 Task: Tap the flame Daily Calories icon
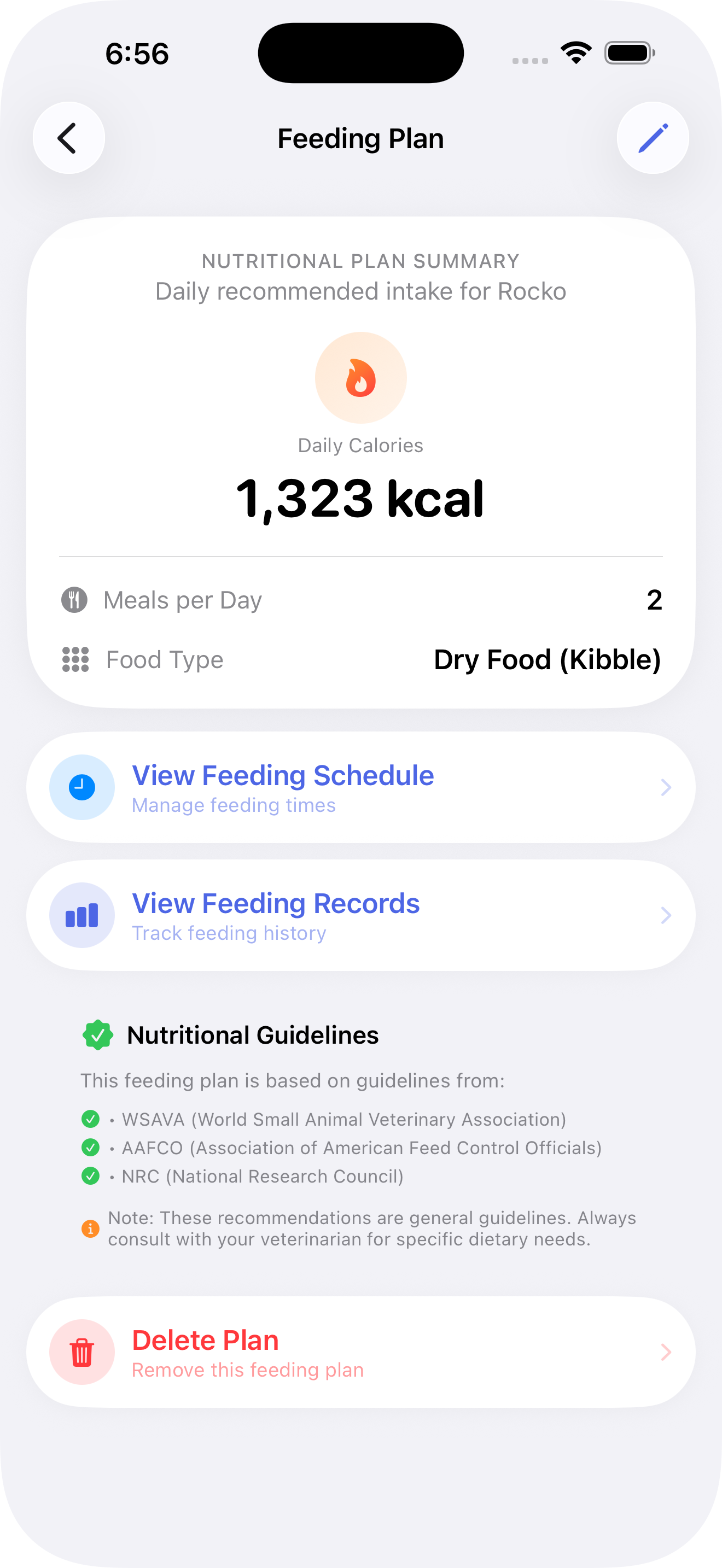point(360,377)
